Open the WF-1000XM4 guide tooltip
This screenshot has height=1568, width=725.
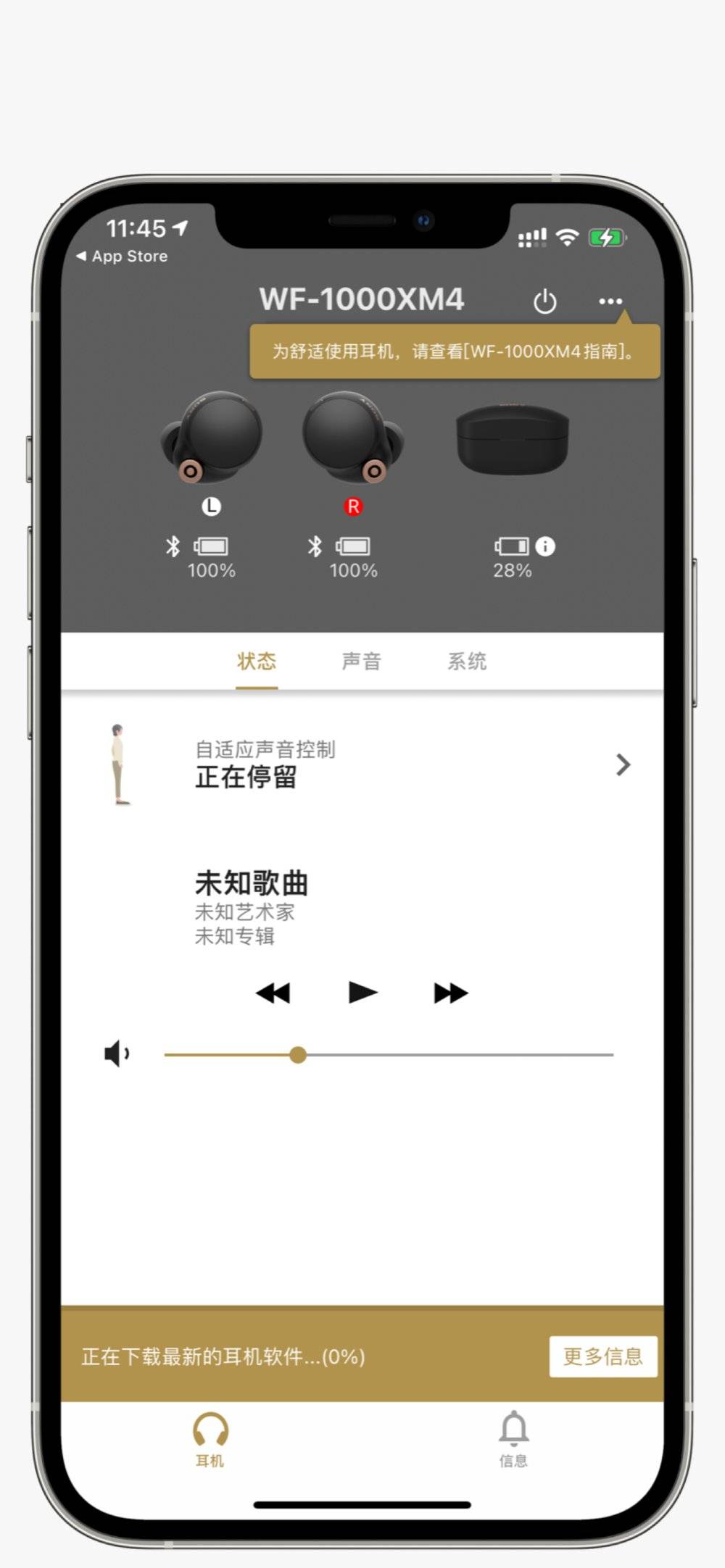[x=455, y=352]
